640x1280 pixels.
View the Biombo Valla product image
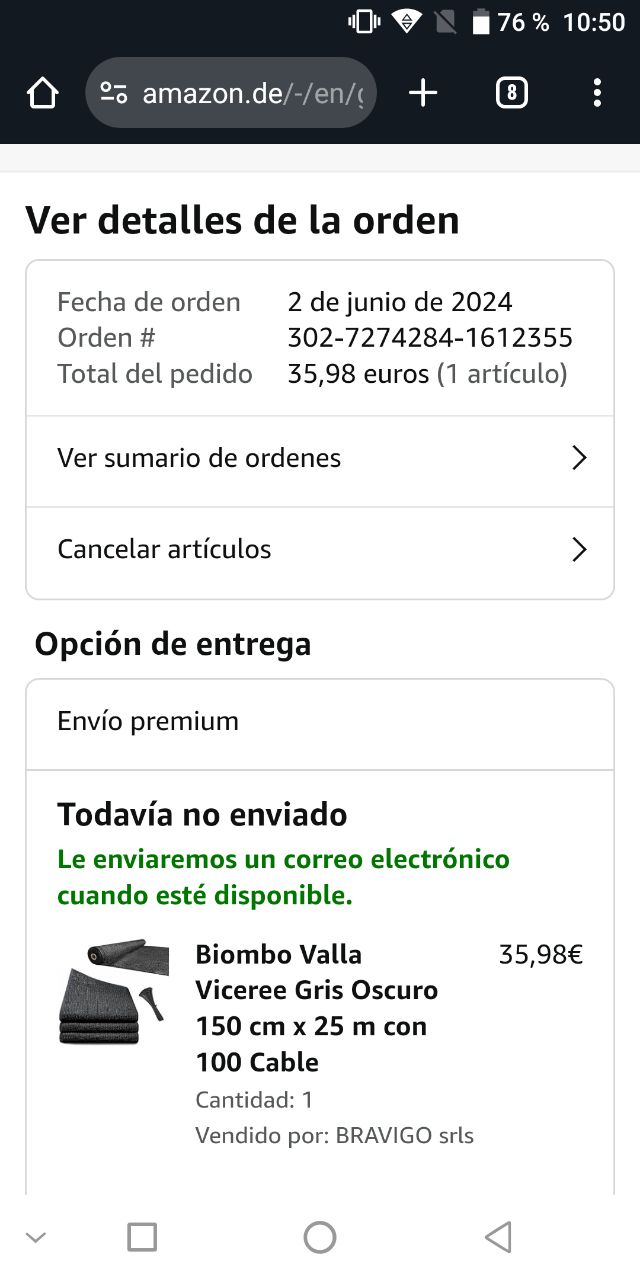tap(113, 992)
